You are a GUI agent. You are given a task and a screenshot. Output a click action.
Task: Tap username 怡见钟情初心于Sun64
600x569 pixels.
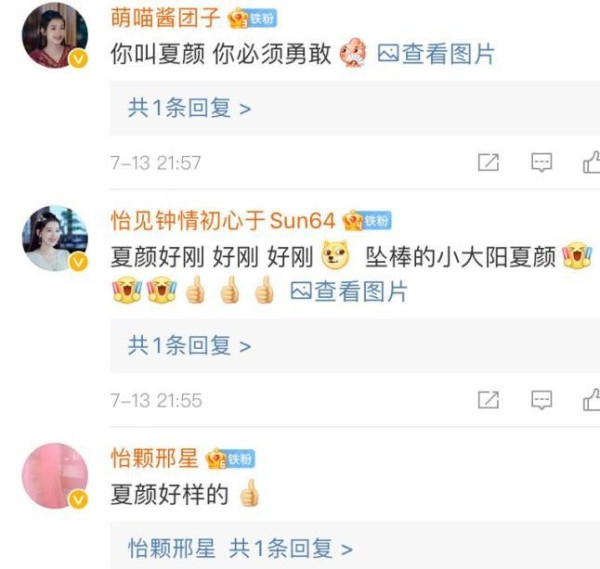click(222, 220)
